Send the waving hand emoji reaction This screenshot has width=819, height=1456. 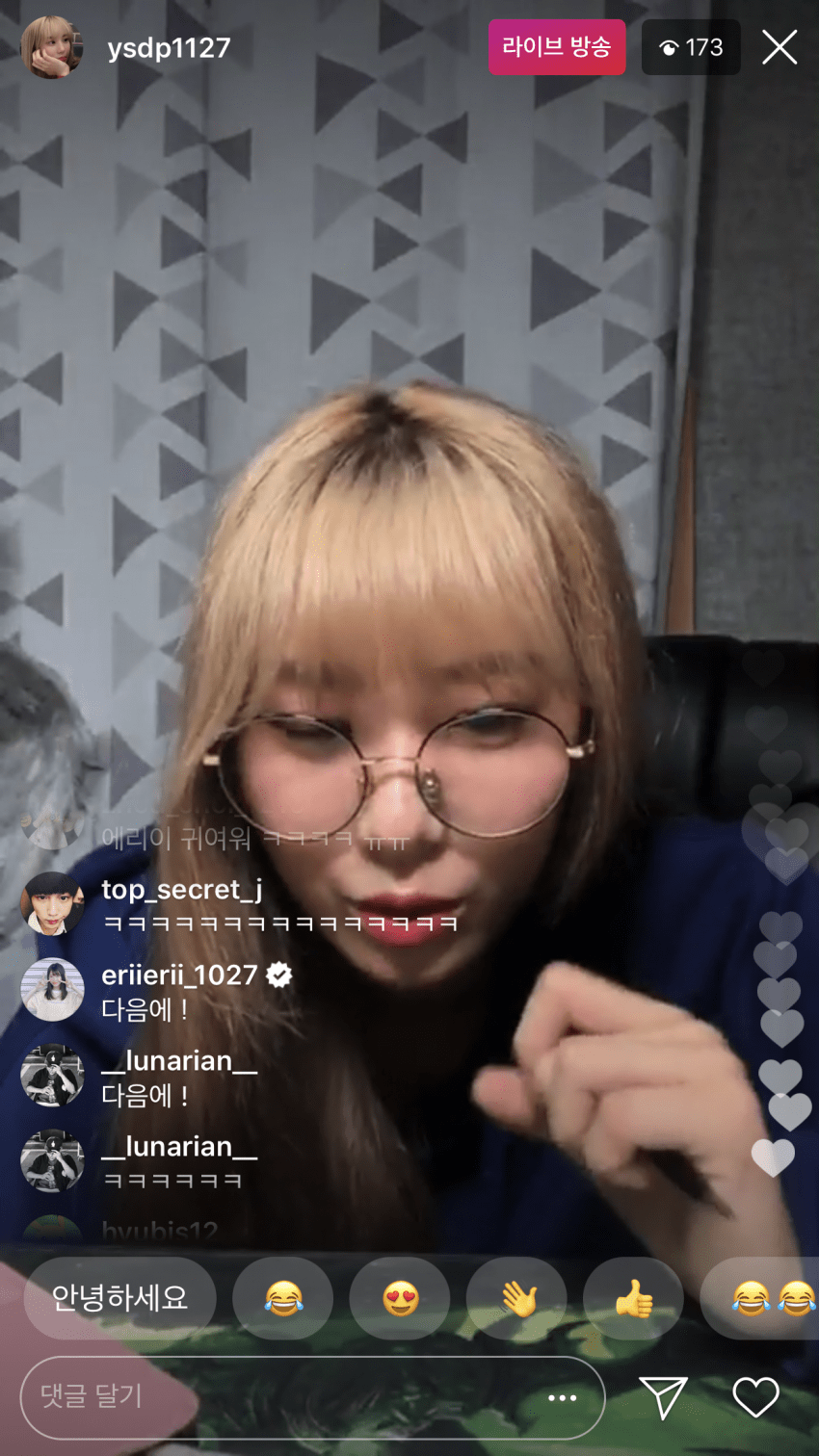tap(516, 1298)
